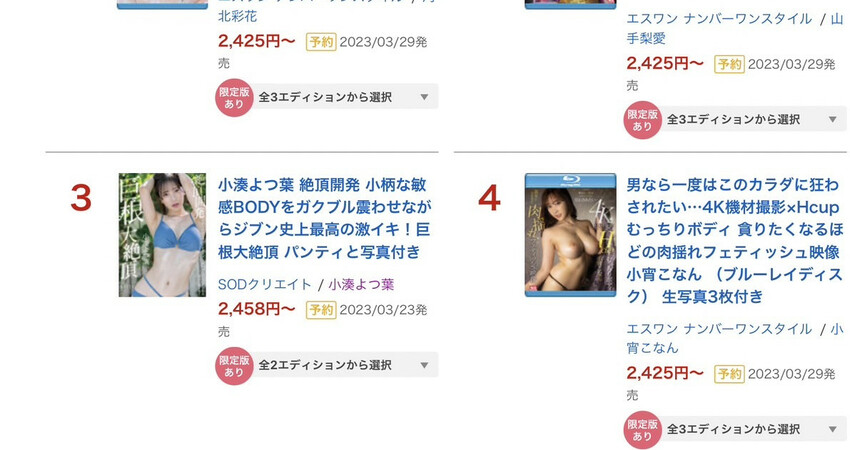850x450 pixels.
Task: Open the 小宵こなん performer link
Action: (x=652, y=348)
